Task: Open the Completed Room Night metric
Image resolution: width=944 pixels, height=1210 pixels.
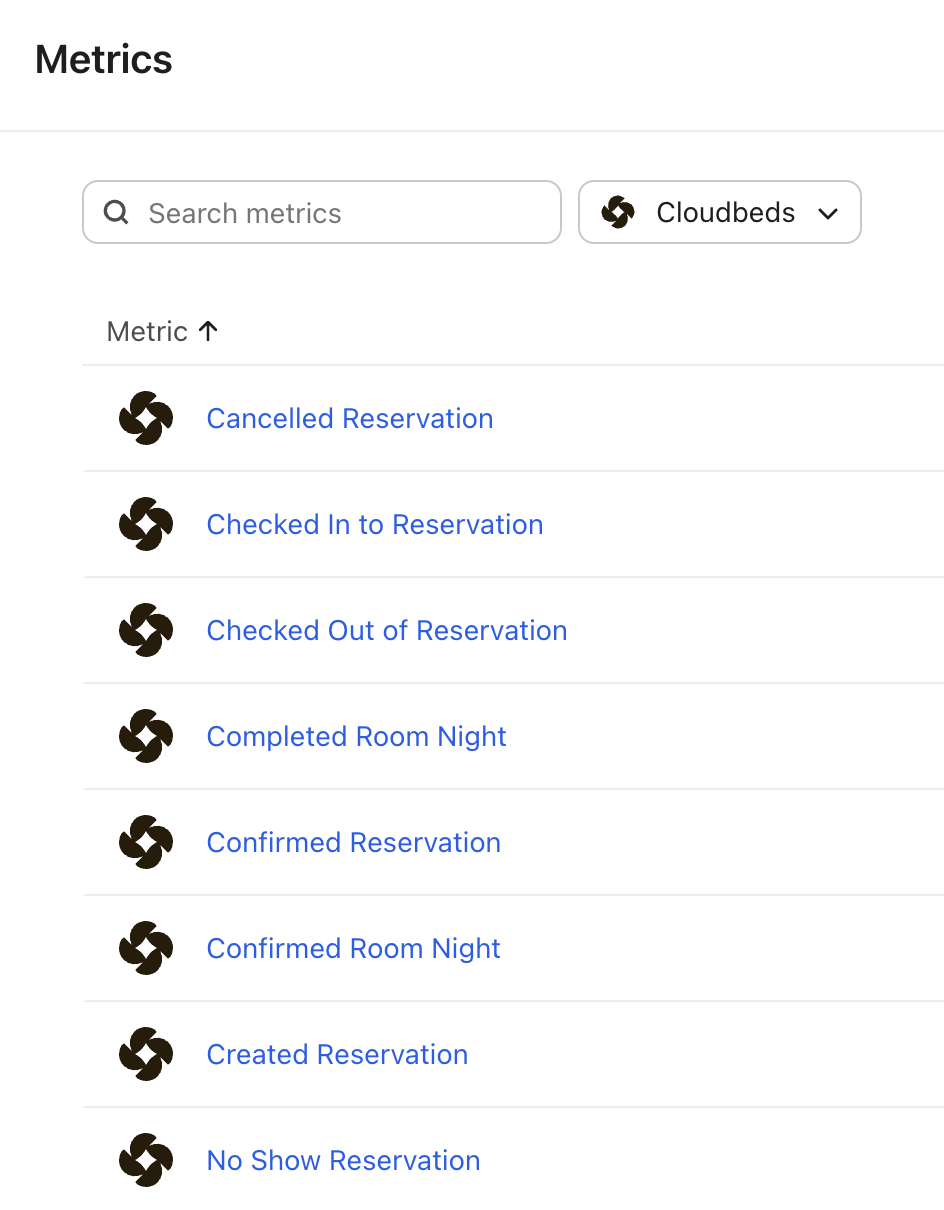Action: (x=356, y=736)
